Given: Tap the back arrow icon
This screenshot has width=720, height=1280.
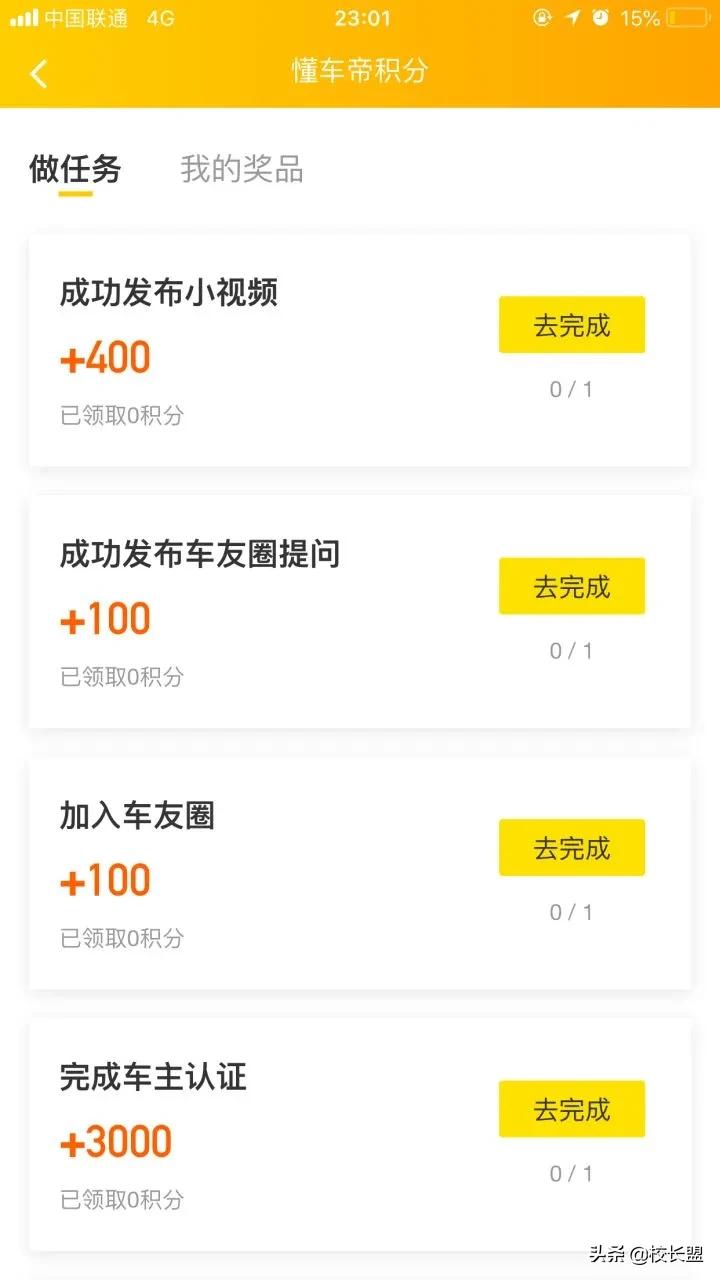Looking at the screenshot, I should 38,74.
